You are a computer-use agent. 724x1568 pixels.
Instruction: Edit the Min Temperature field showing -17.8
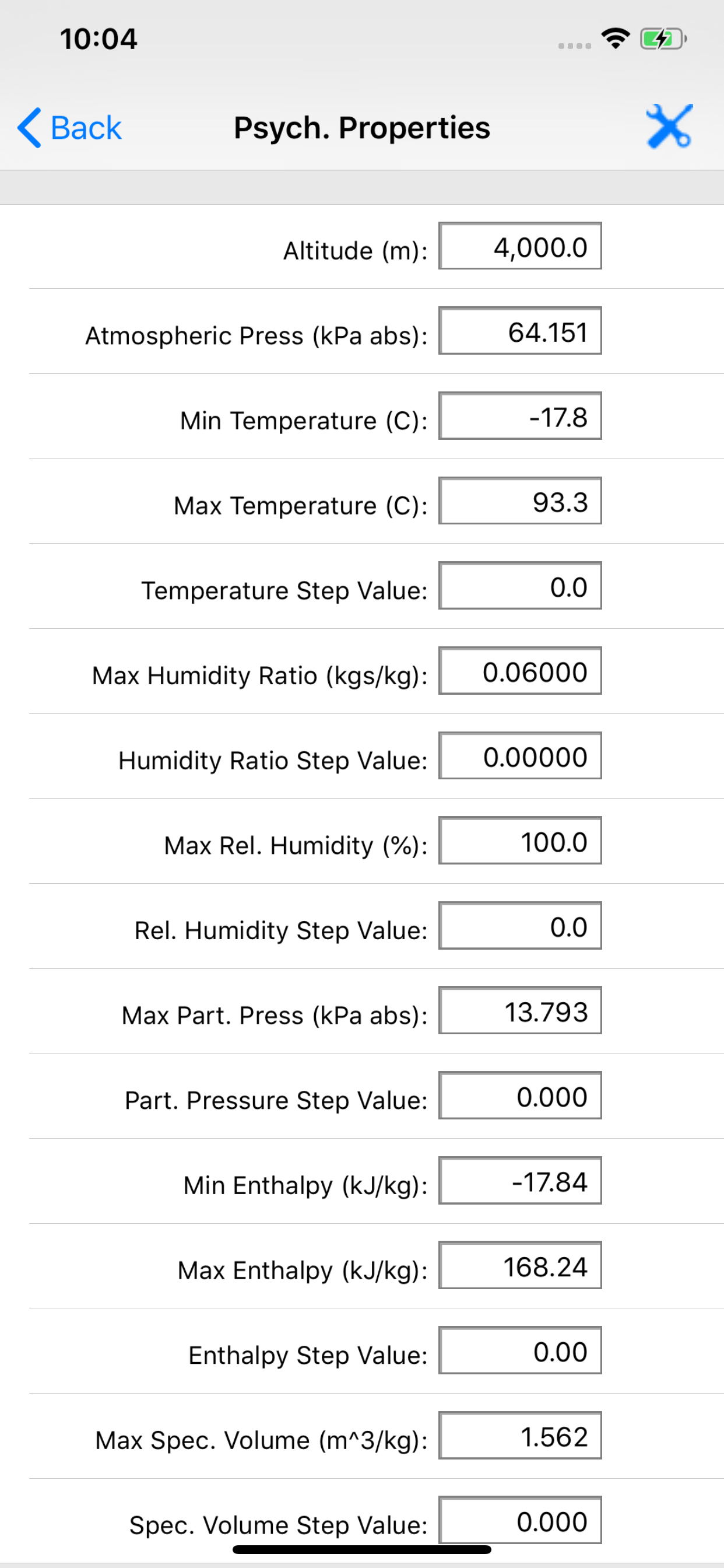pos(519,417)
